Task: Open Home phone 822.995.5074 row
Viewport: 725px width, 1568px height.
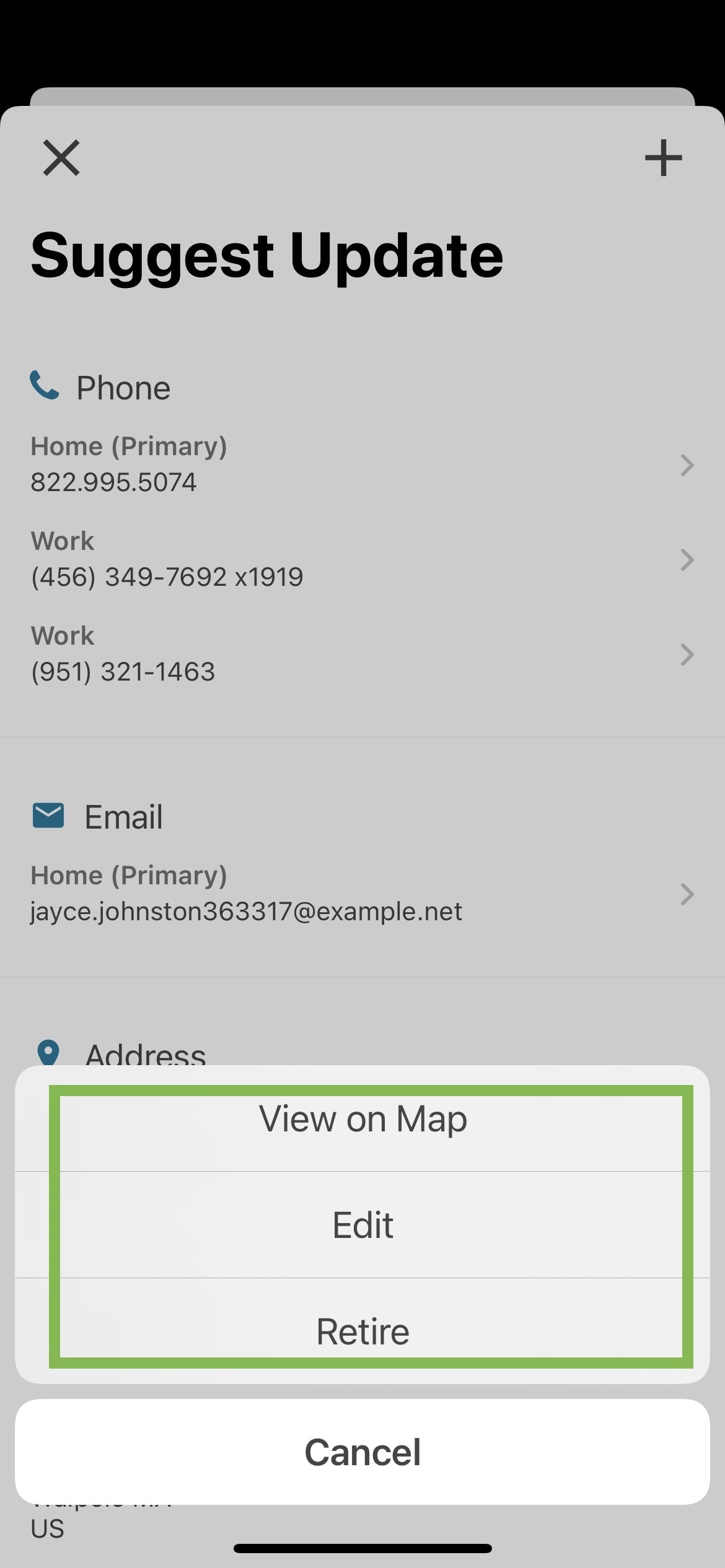Action: (362, 464)
